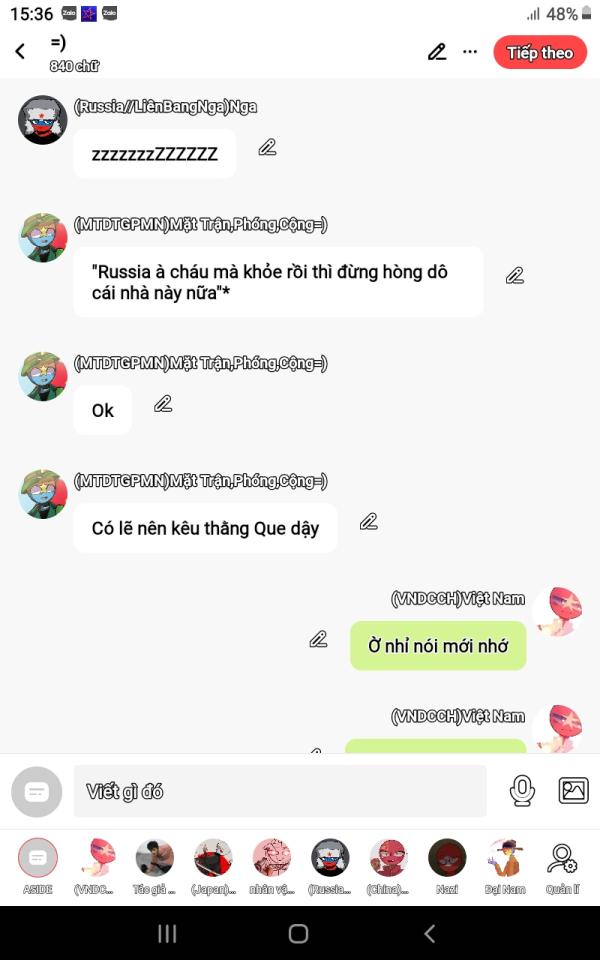Open the three-dot overflow menu
This screenshot has width=600, height=960.
coord(470,52)
